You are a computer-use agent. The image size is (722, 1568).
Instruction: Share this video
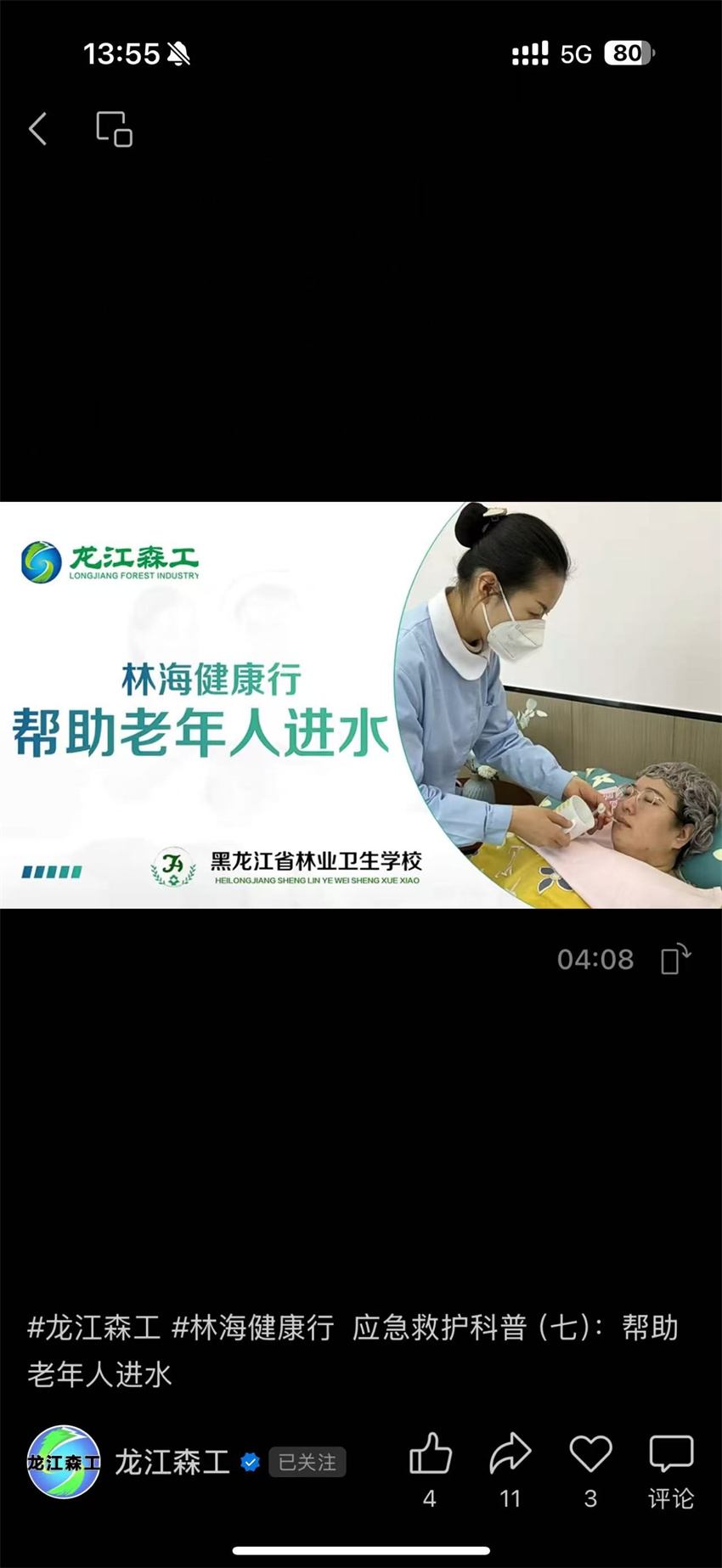point(510,1469)
